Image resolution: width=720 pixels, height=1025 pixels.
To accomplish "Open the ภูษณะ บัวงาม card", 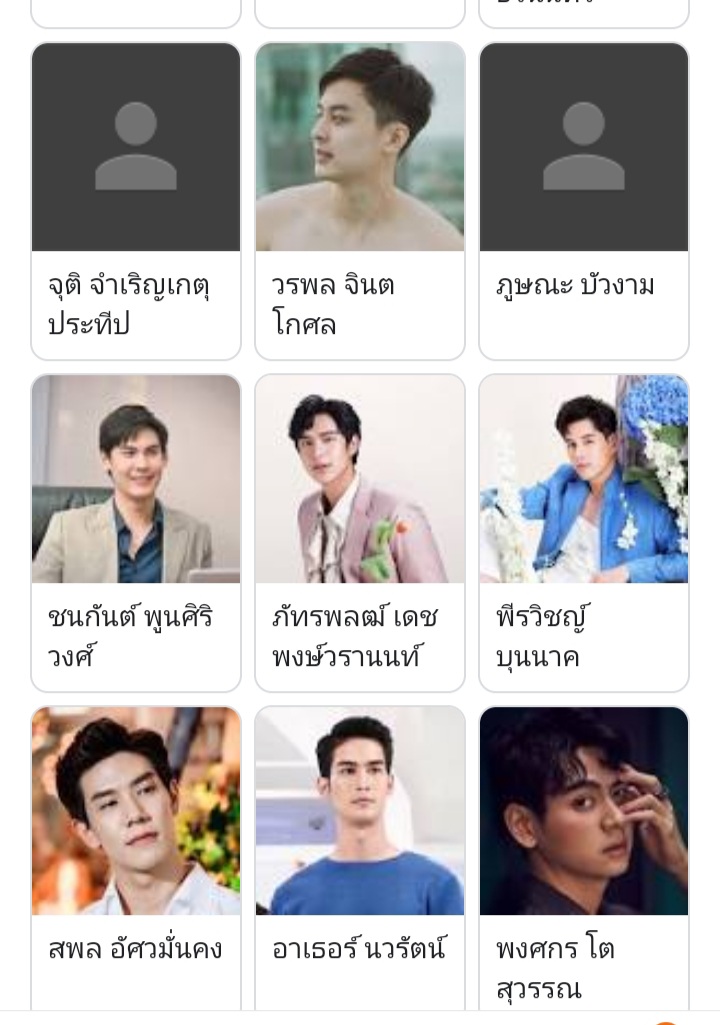I will (x=584, y=201).
